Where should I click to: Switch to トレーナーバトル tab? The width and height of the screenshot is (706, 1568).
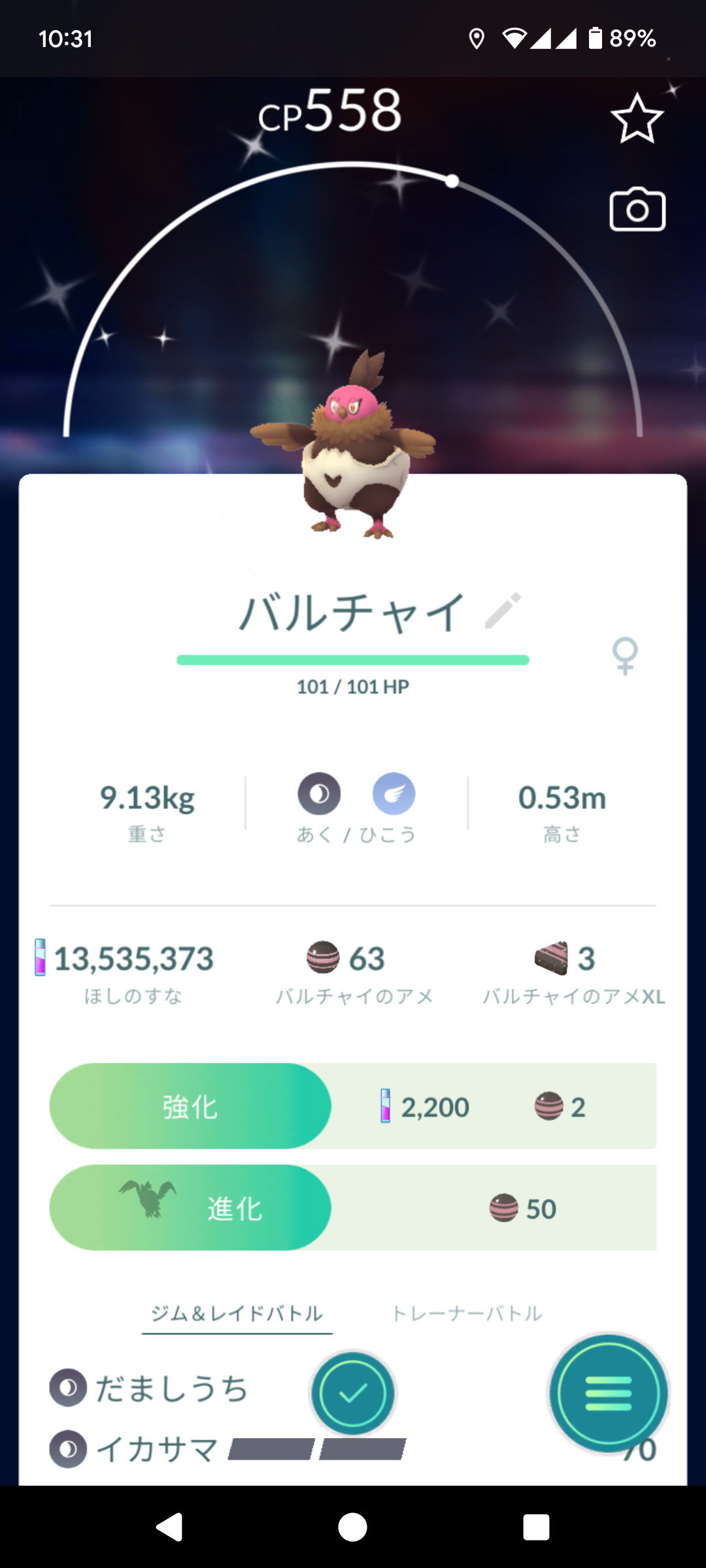467,1313
